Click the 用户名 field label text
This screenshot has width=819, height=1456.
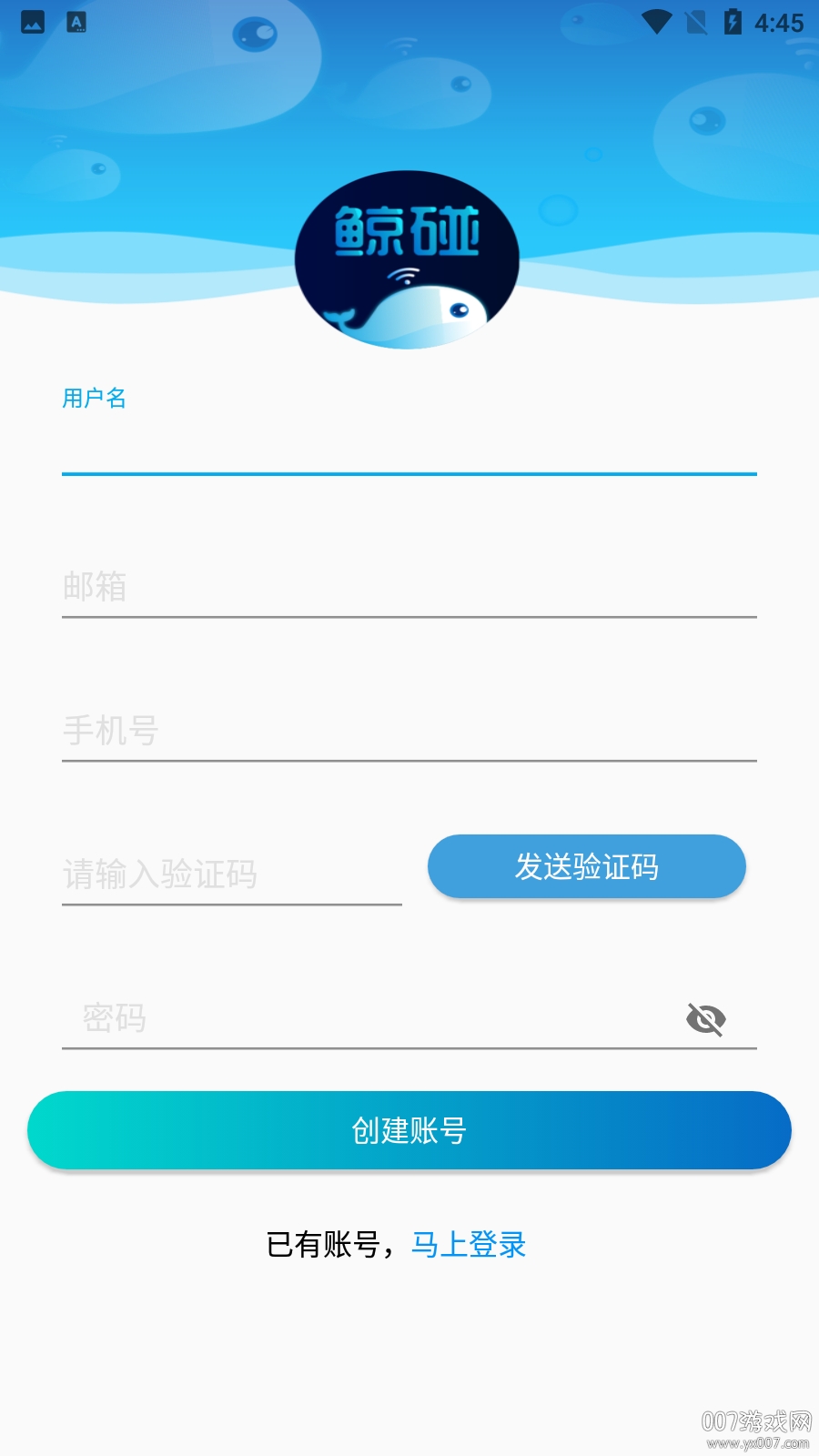(x=94, y=398)
